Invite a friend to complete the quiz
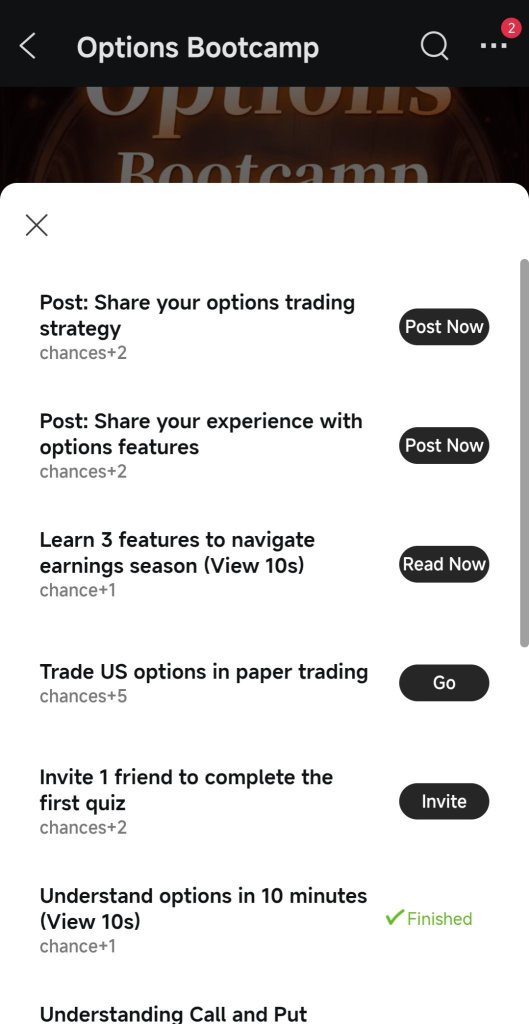Viewport: 529px width, 1024px height. coord(444,801)
